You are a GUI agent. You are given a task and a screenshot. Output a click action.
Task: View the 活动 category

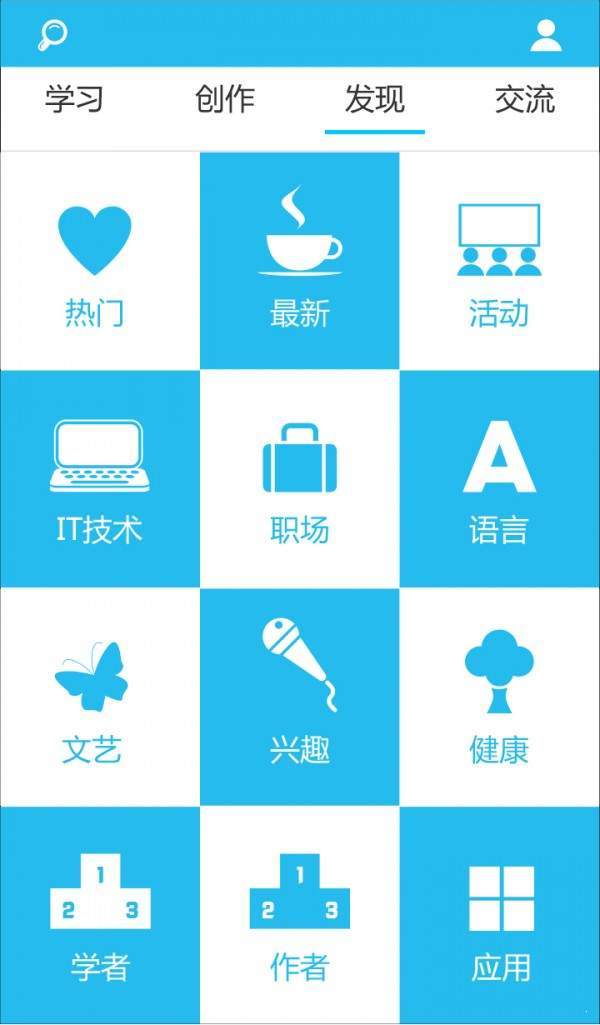(x=500, y=262)
